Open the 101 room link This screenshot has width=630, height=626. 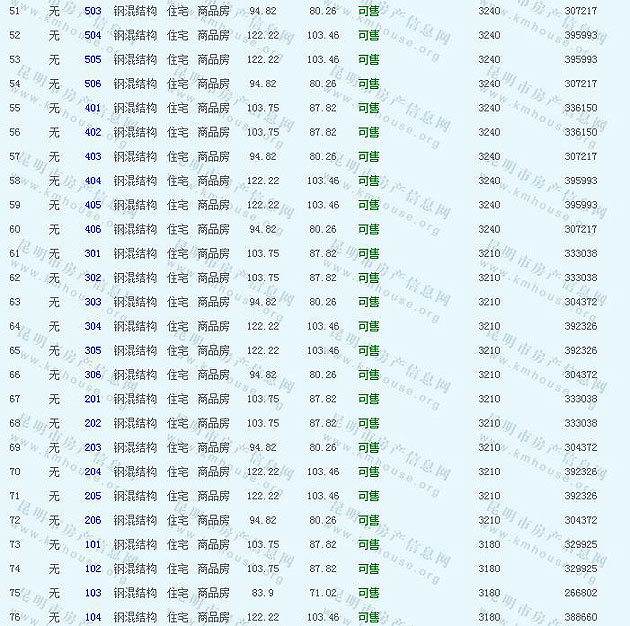[93, 545]
